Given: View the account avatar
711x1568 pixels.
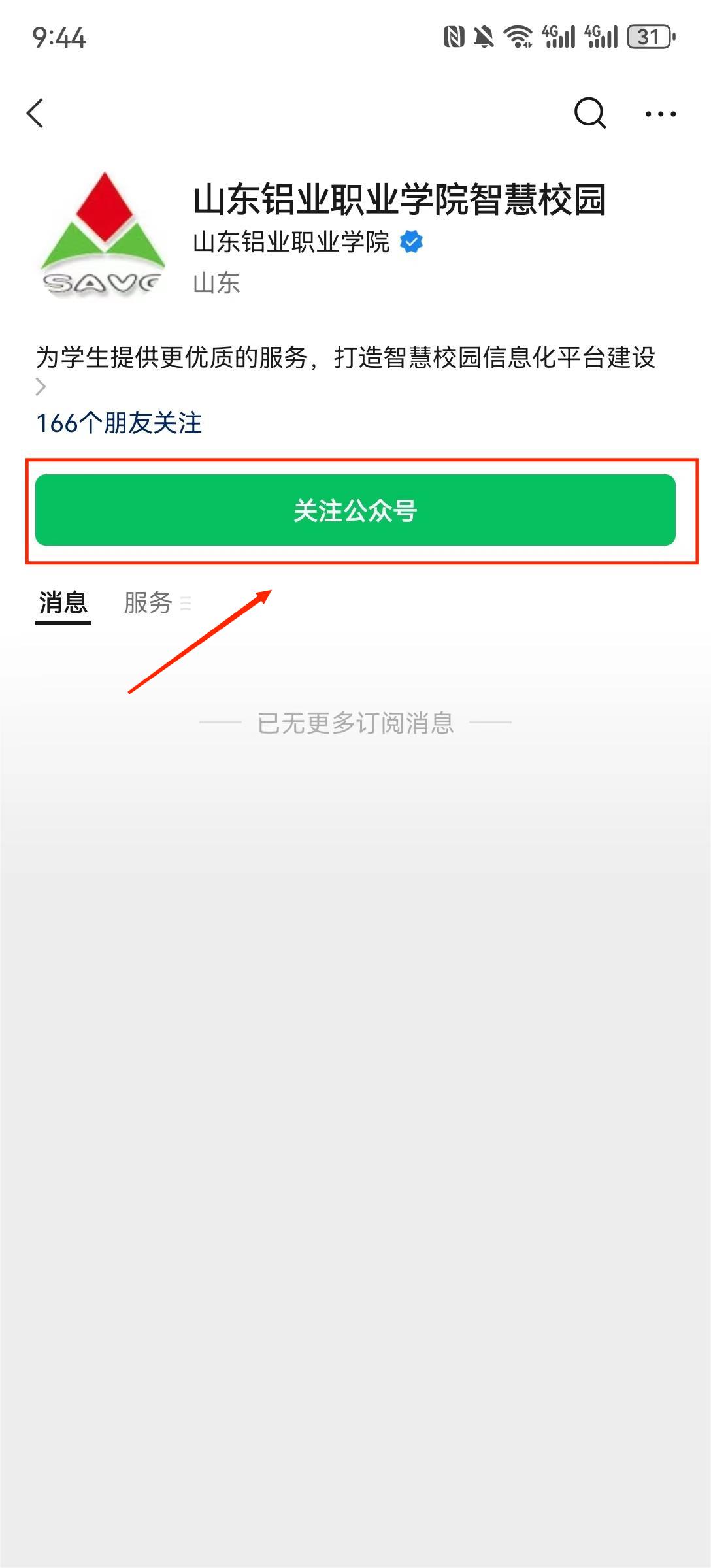Looking at the screenshot, I should (103, 233).
